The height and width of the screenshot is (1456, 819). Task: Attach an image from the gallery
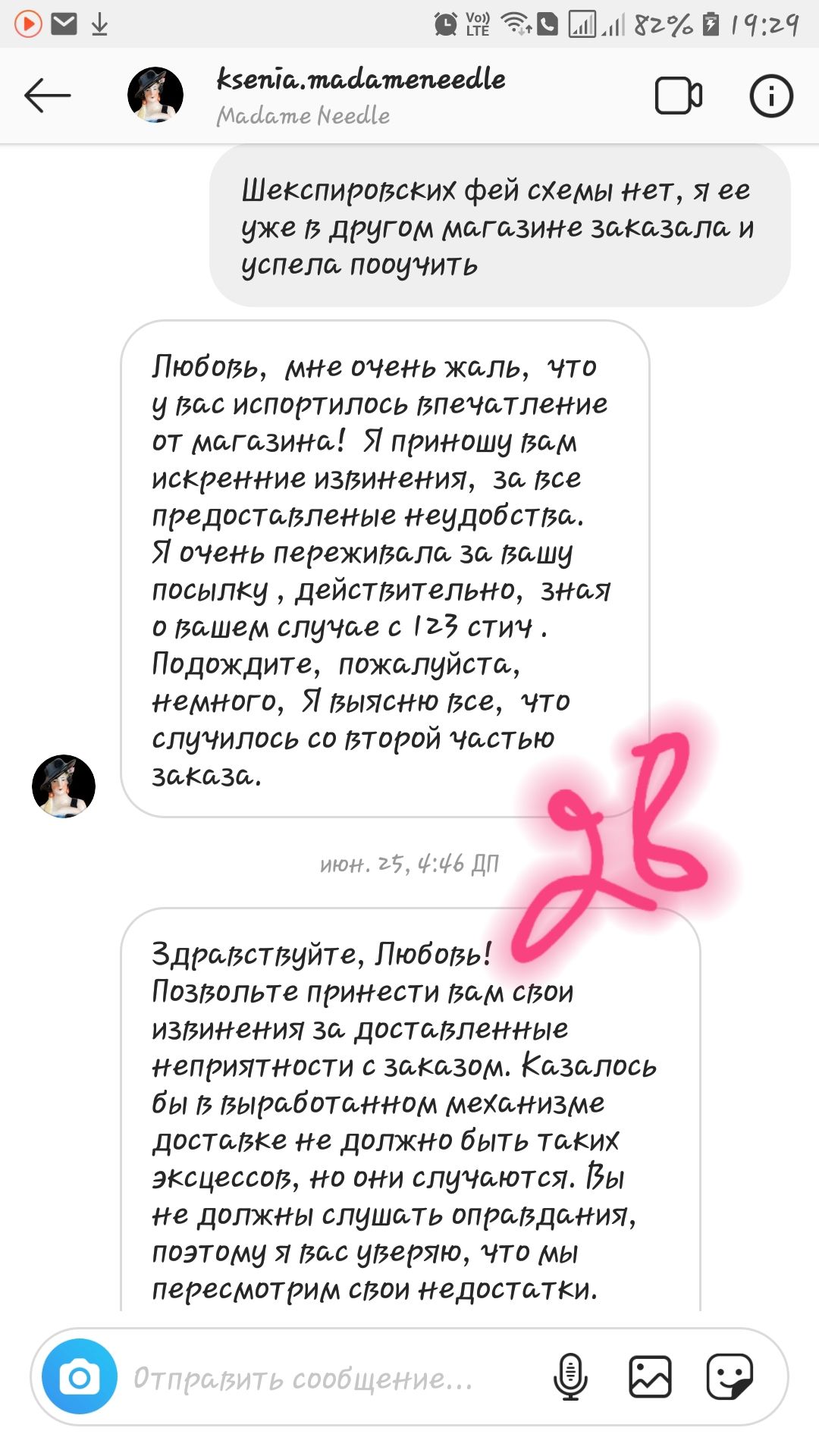pyautogui.click(x=650, y=1377)
